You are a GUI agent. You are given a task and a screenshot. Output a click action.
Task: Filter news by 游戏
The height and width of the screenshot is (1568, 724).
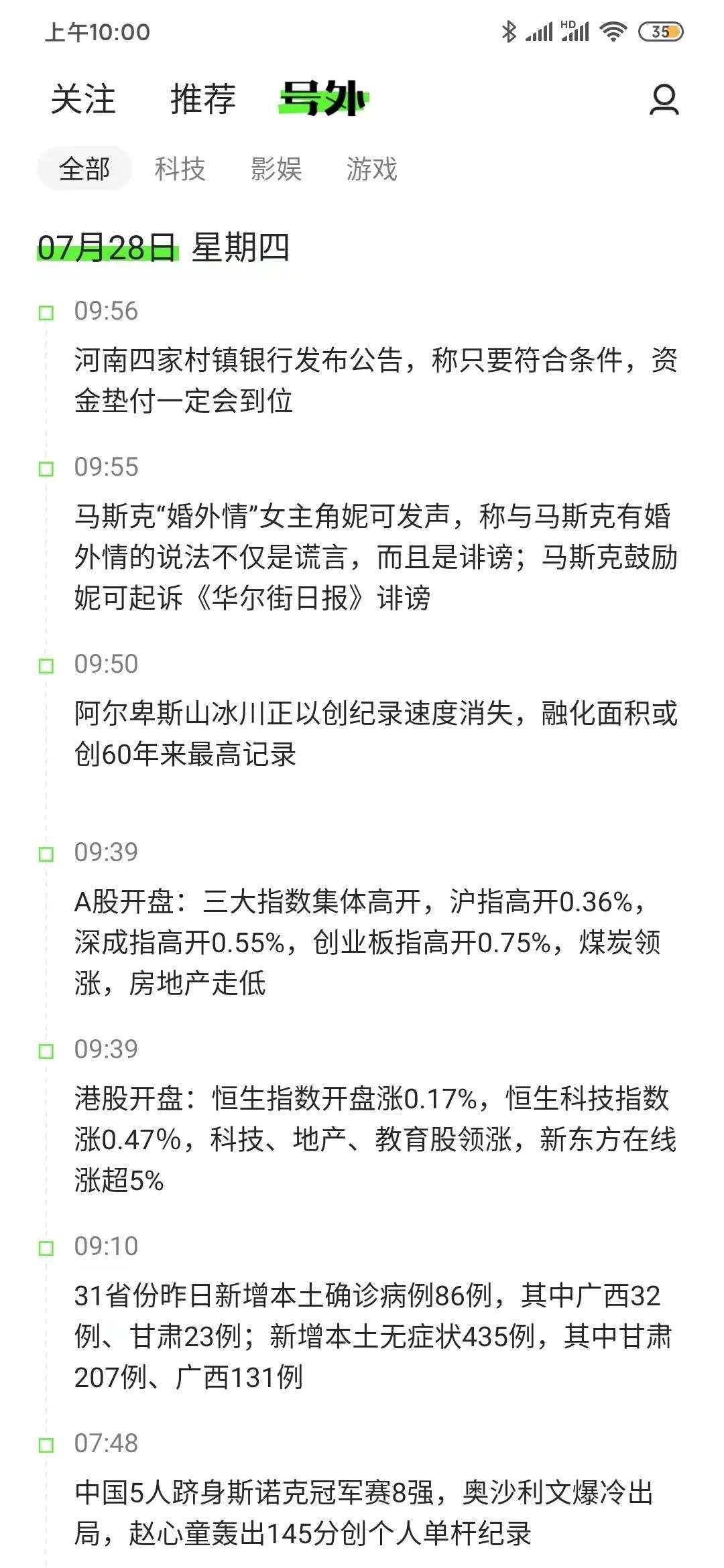(371, 169)
